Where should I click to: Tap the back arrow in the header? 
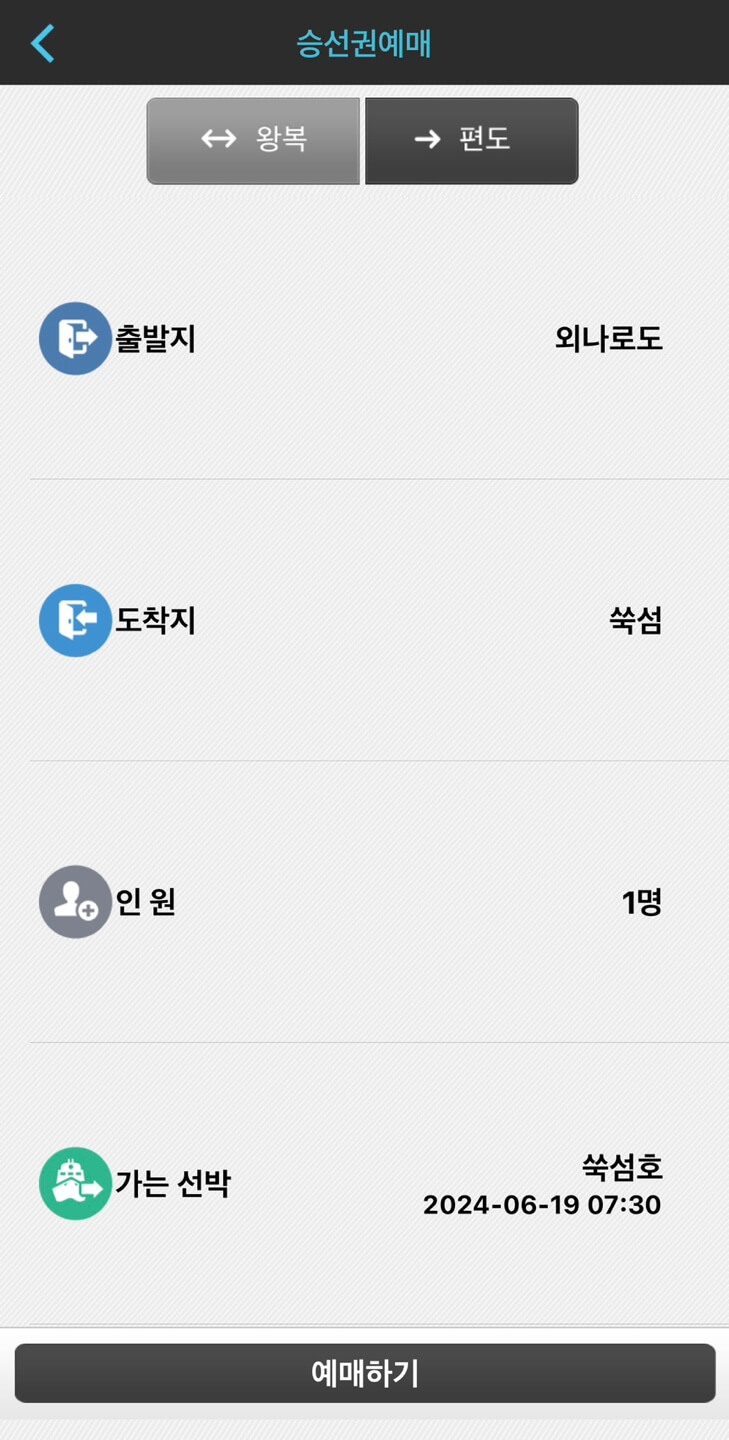[x=42, y=42]
